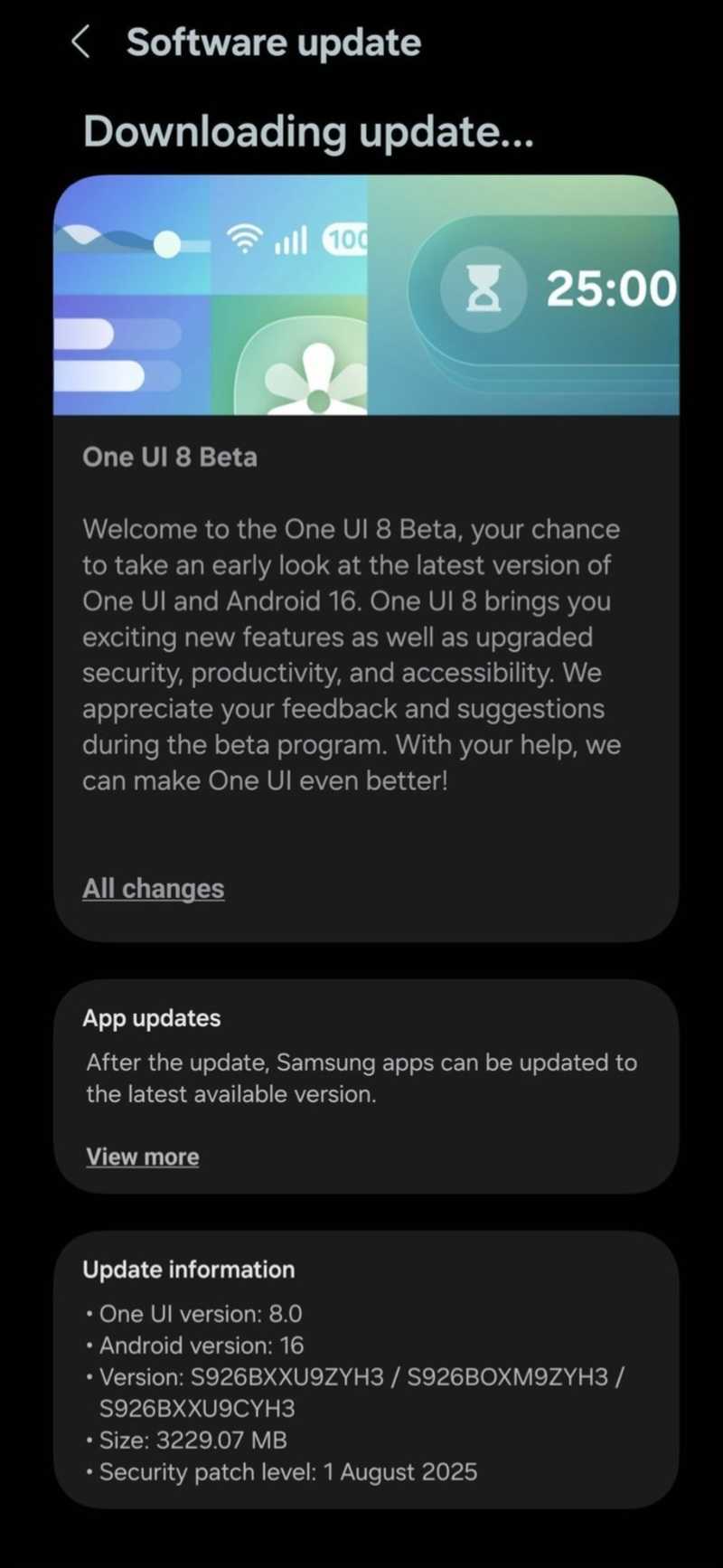This screenshot has height=1568, width=723.
Task: Open the All changes link
Action: (x=153, y=888)
